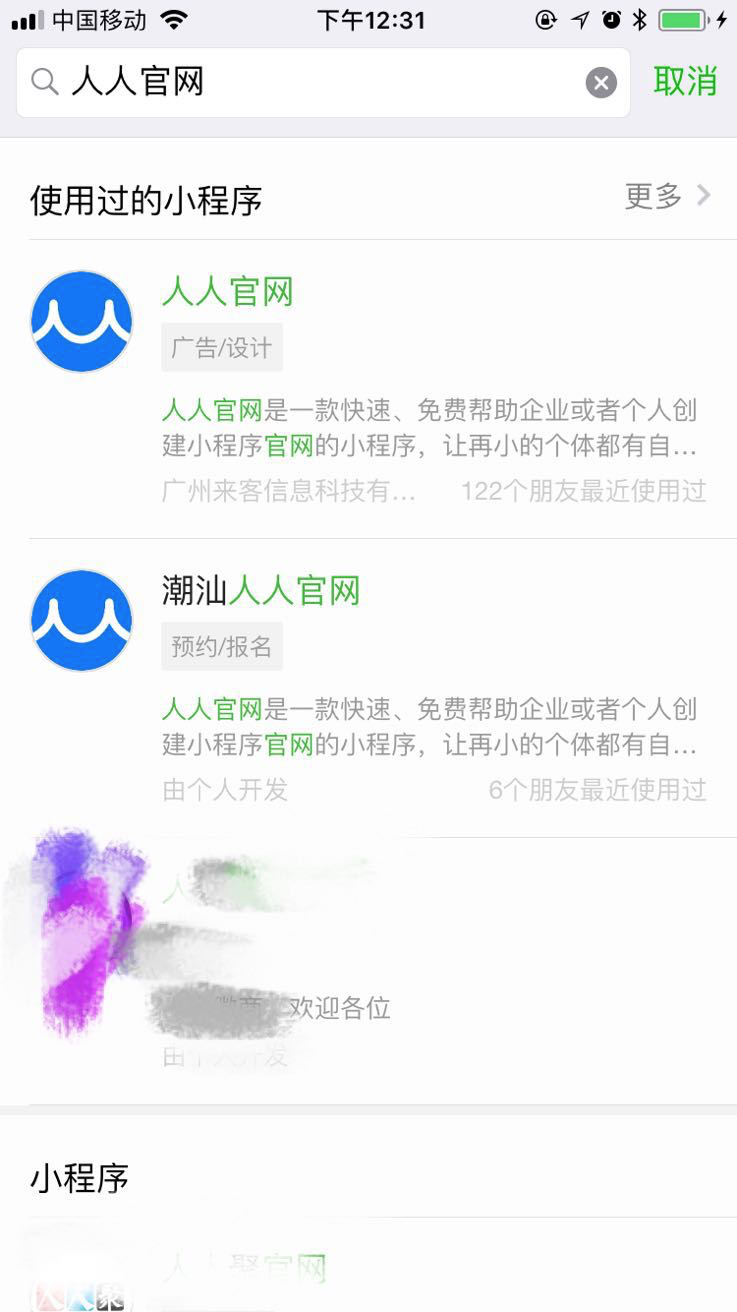Tap the search field containing 人人官网
This screenshot has height=1312, width=737.
pyautogui.click(x=320, y=82)
